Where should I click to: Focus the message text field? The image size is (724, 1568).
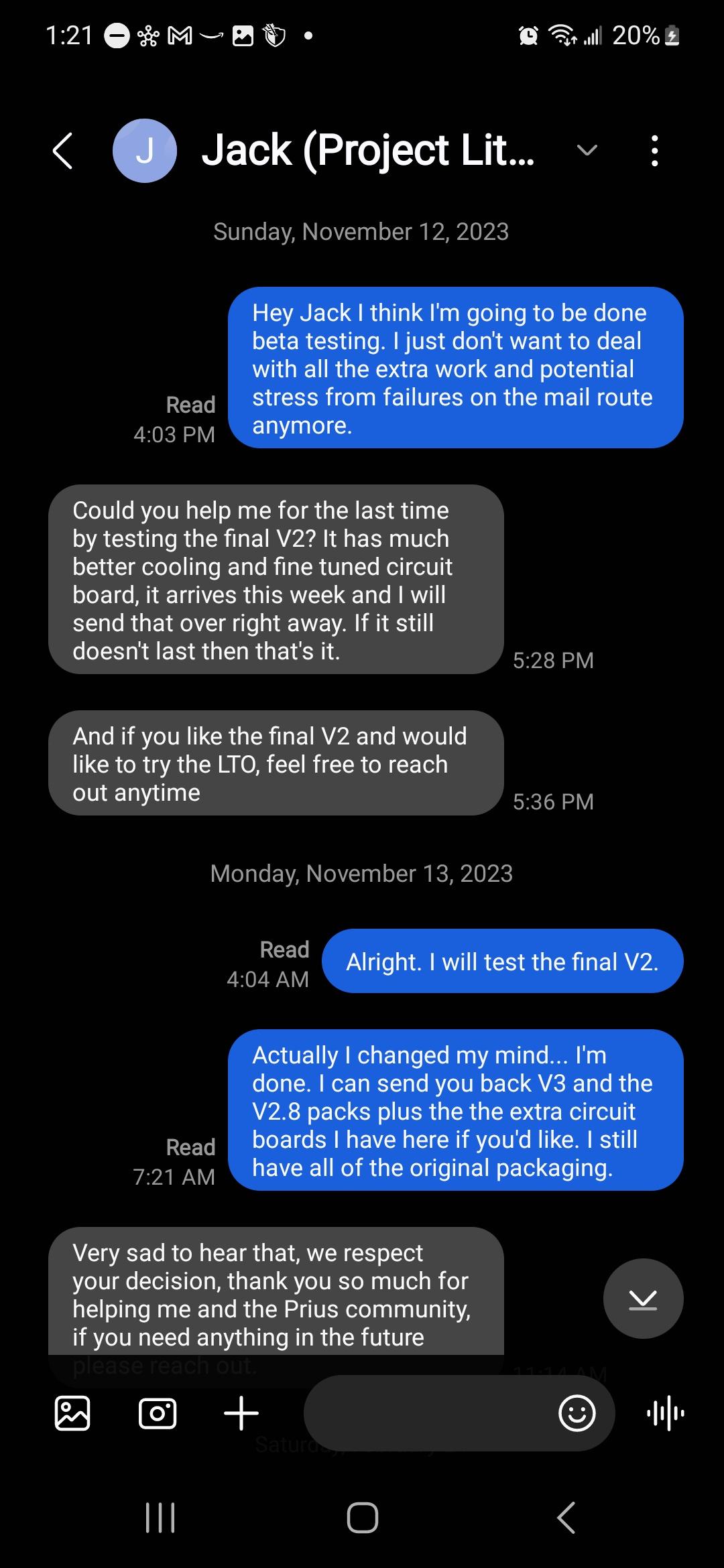(429, 1413)
